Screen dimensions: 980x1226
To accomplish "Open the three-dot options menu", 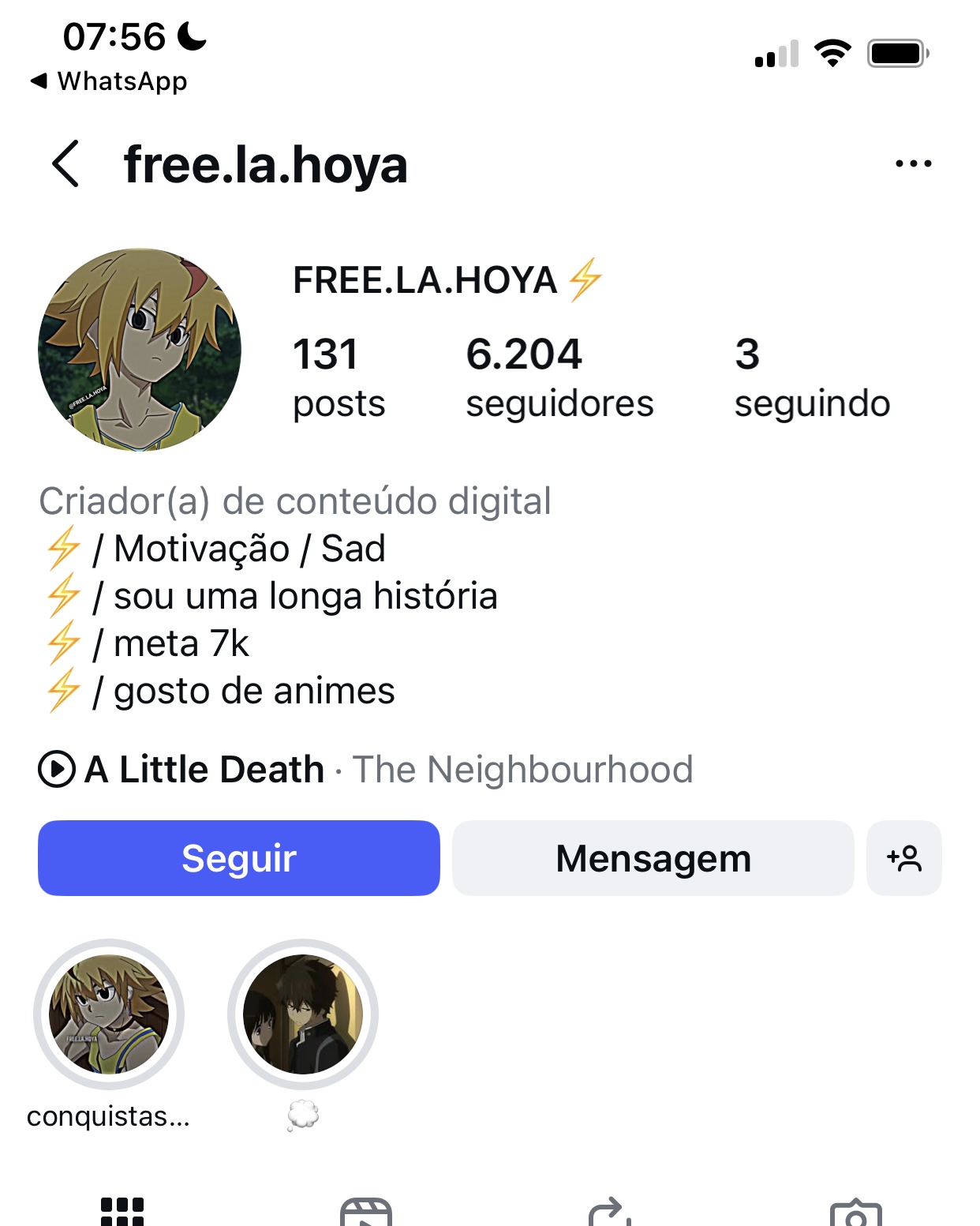I will [913, 163].
